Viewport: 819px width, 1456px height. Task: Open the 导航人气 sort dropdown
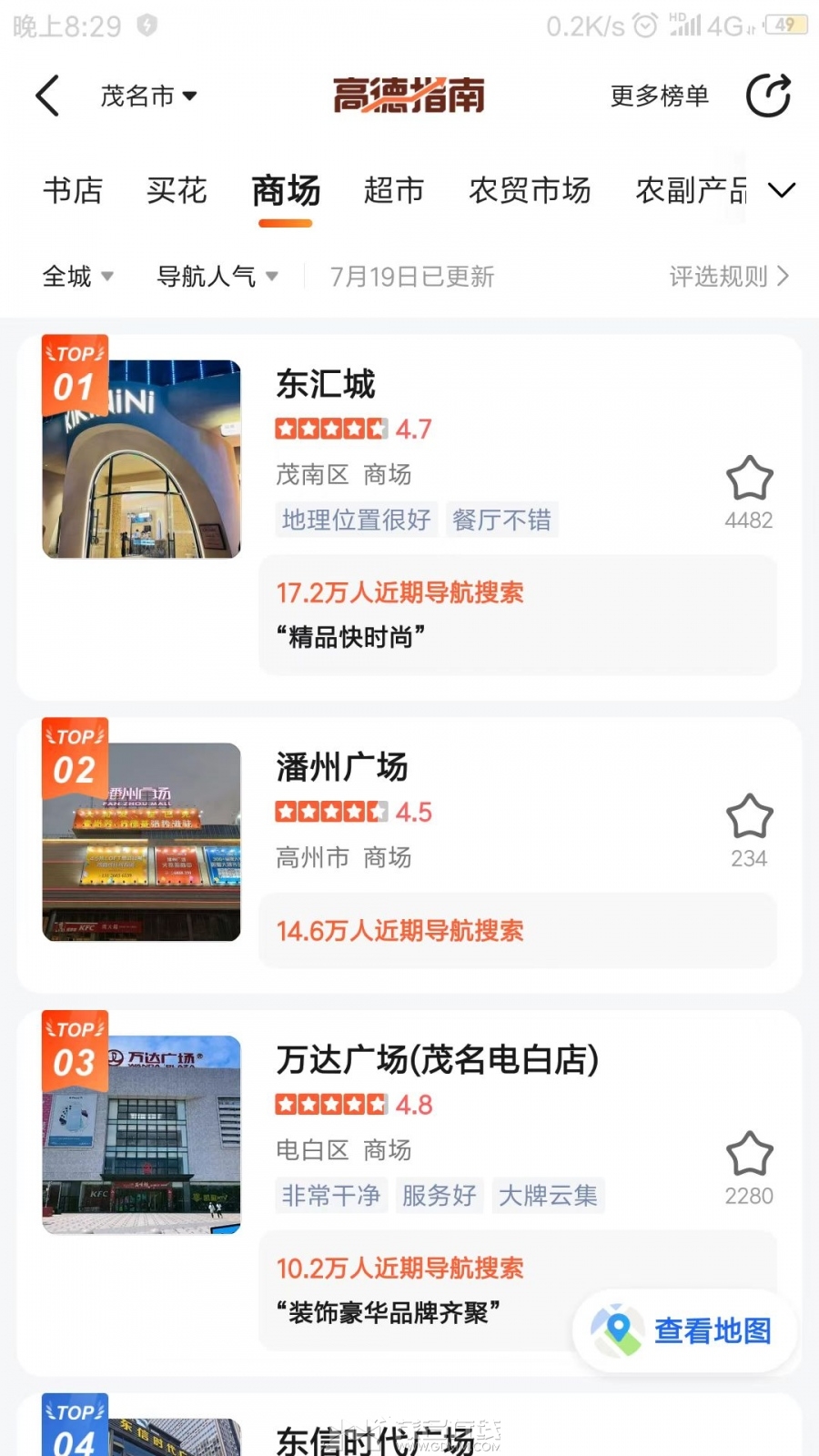pos(217,276)
